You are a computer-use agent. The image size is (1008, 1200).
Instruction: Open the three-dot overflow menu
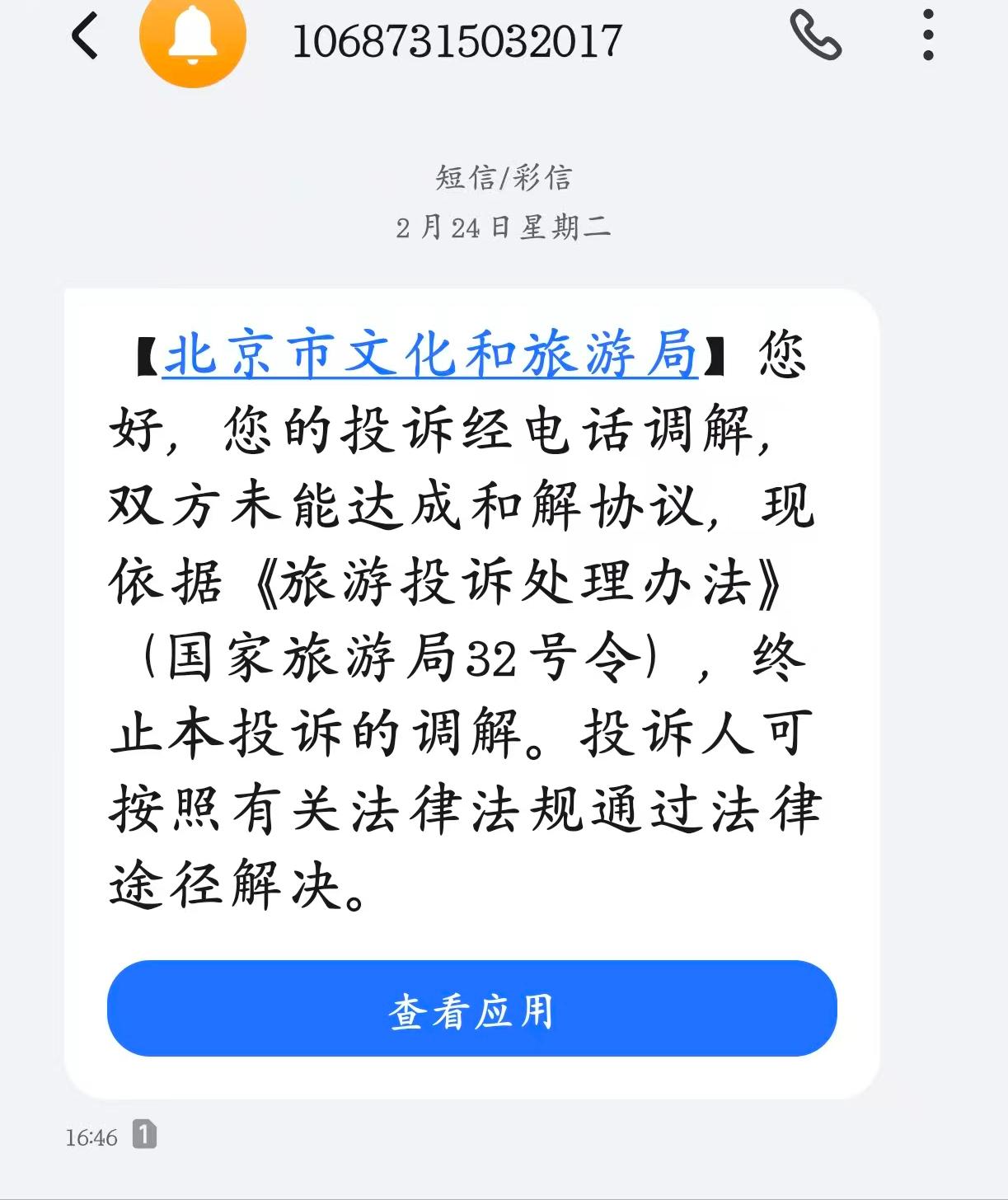928,35
